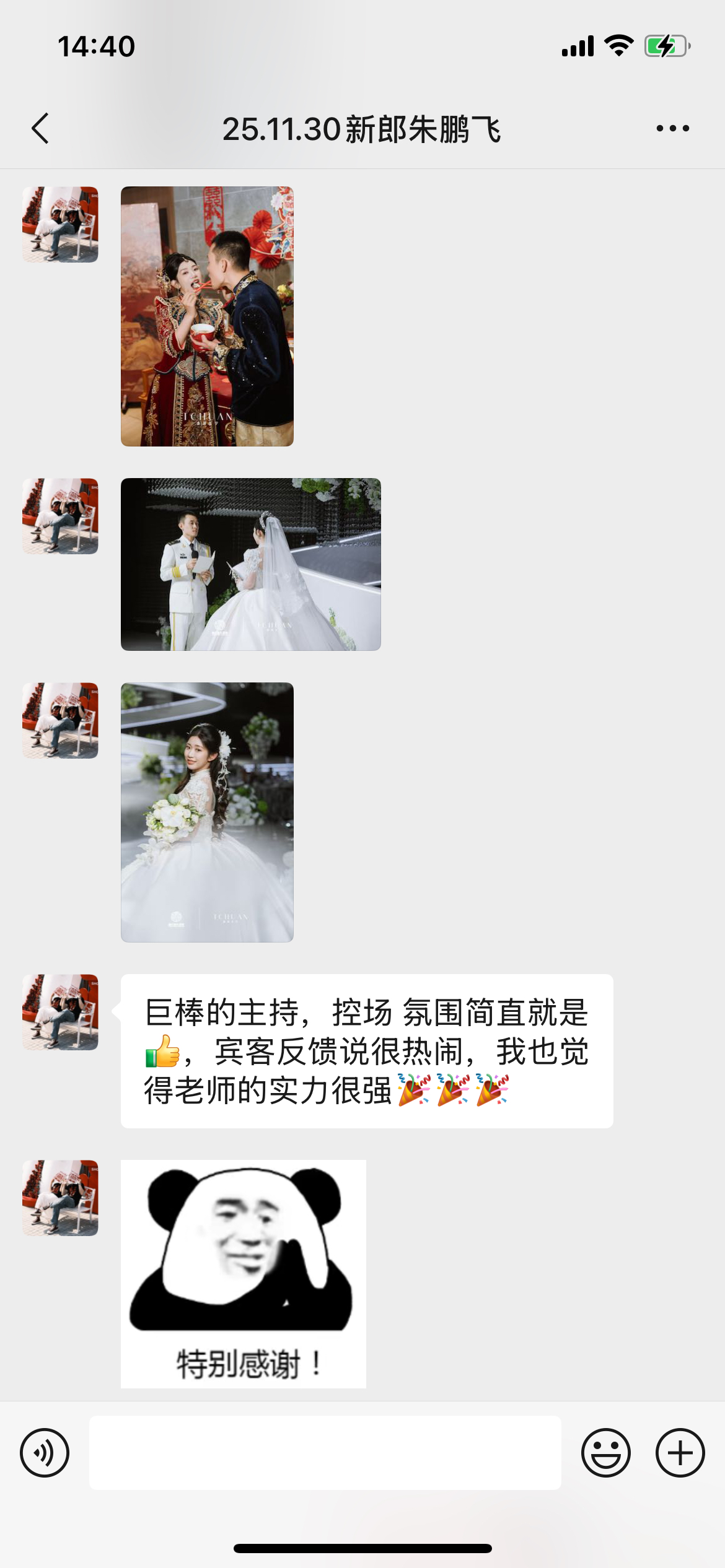Open the panda 特别感谢 sticker
Screen dimensions: 725x1568
[x=243, y=1273]
